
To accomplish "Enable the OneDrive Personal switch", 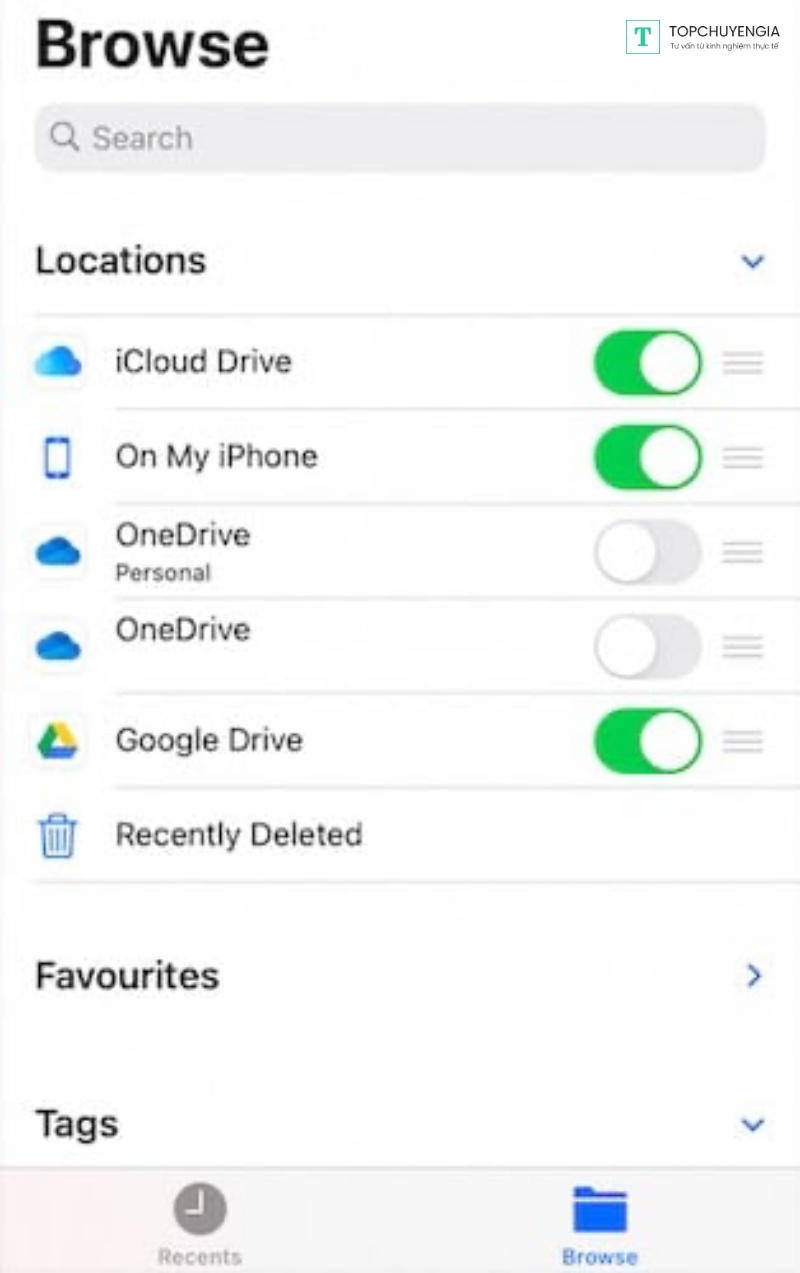I will click(647, 552).
